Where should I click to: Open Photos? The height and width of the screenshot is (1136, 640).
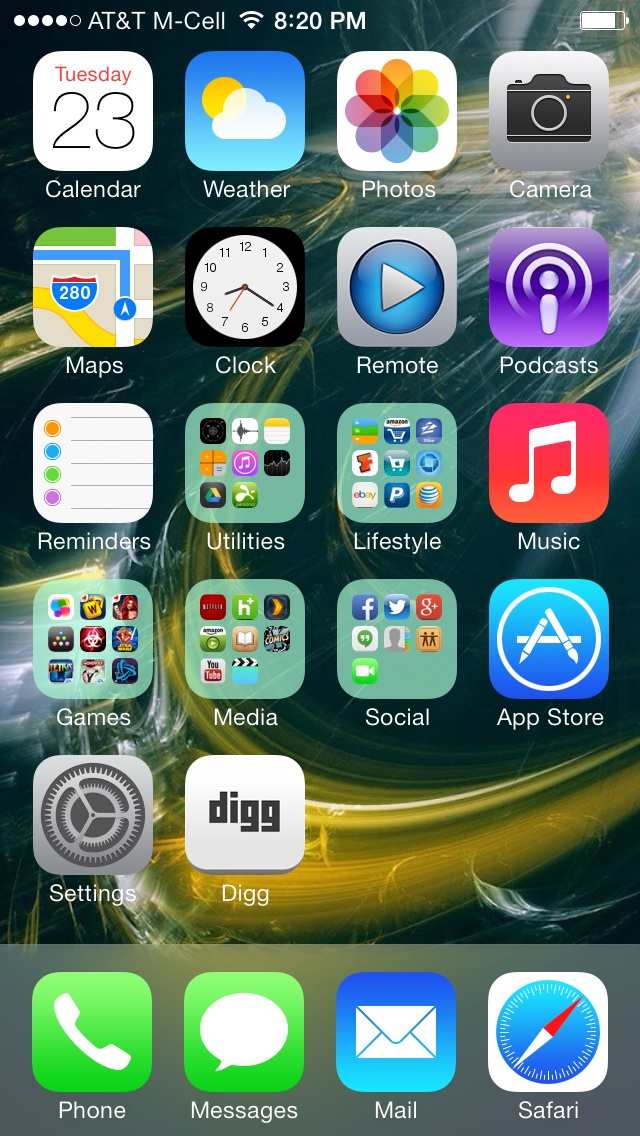click(397, 111)
